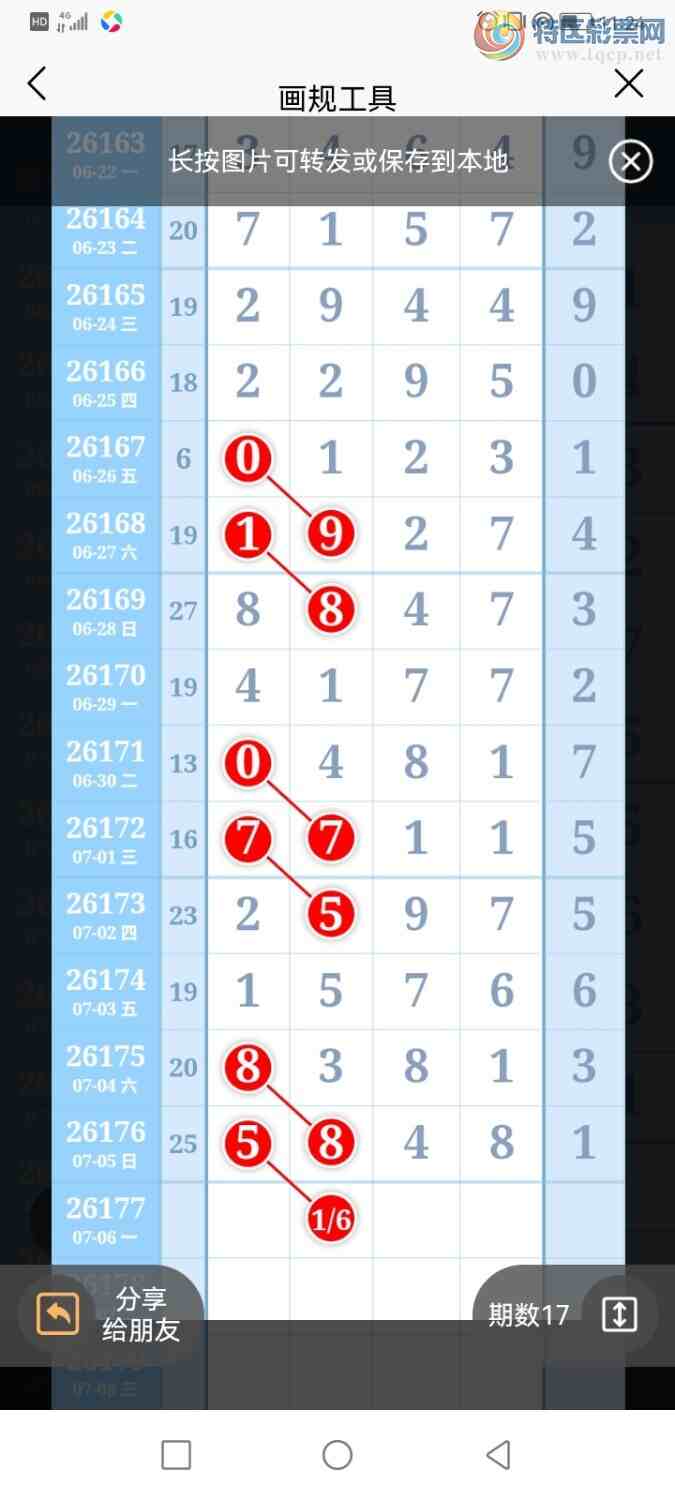The height and width of the screenshot is (1500, 675).
Task: Go back using the top-left arrow
Action: (x=37, y=84)
